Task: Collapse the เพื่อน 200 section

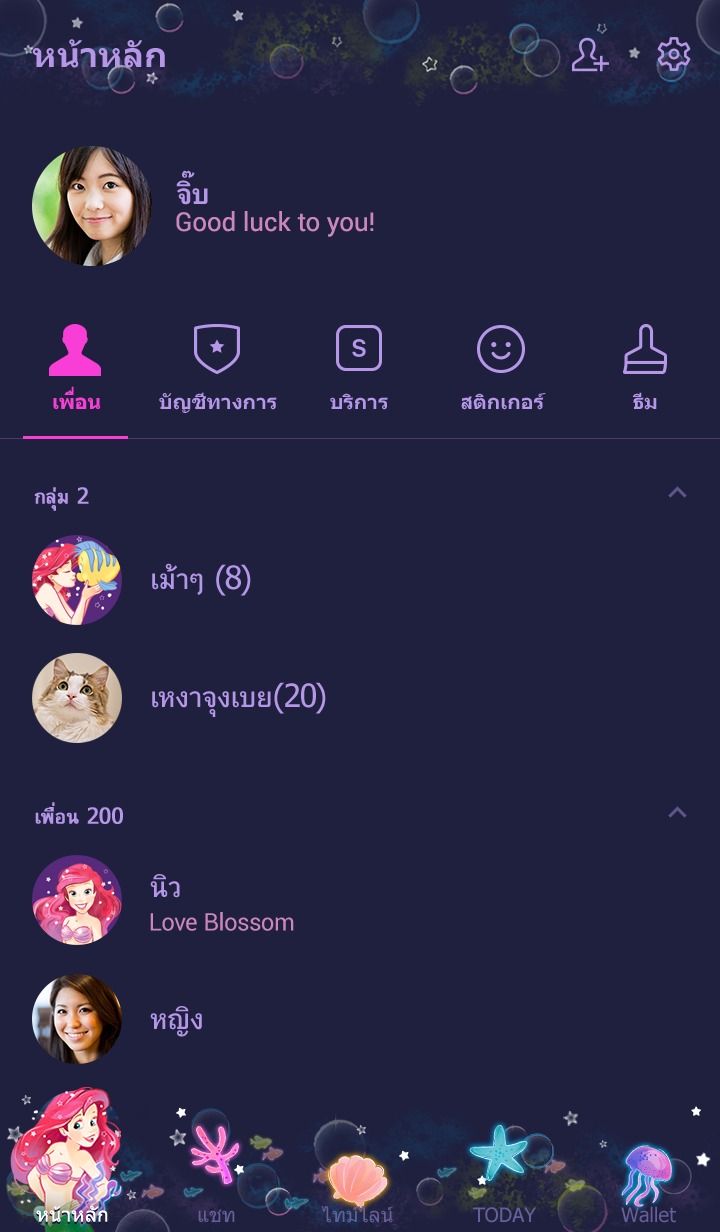Action: [x=677, y=812]
